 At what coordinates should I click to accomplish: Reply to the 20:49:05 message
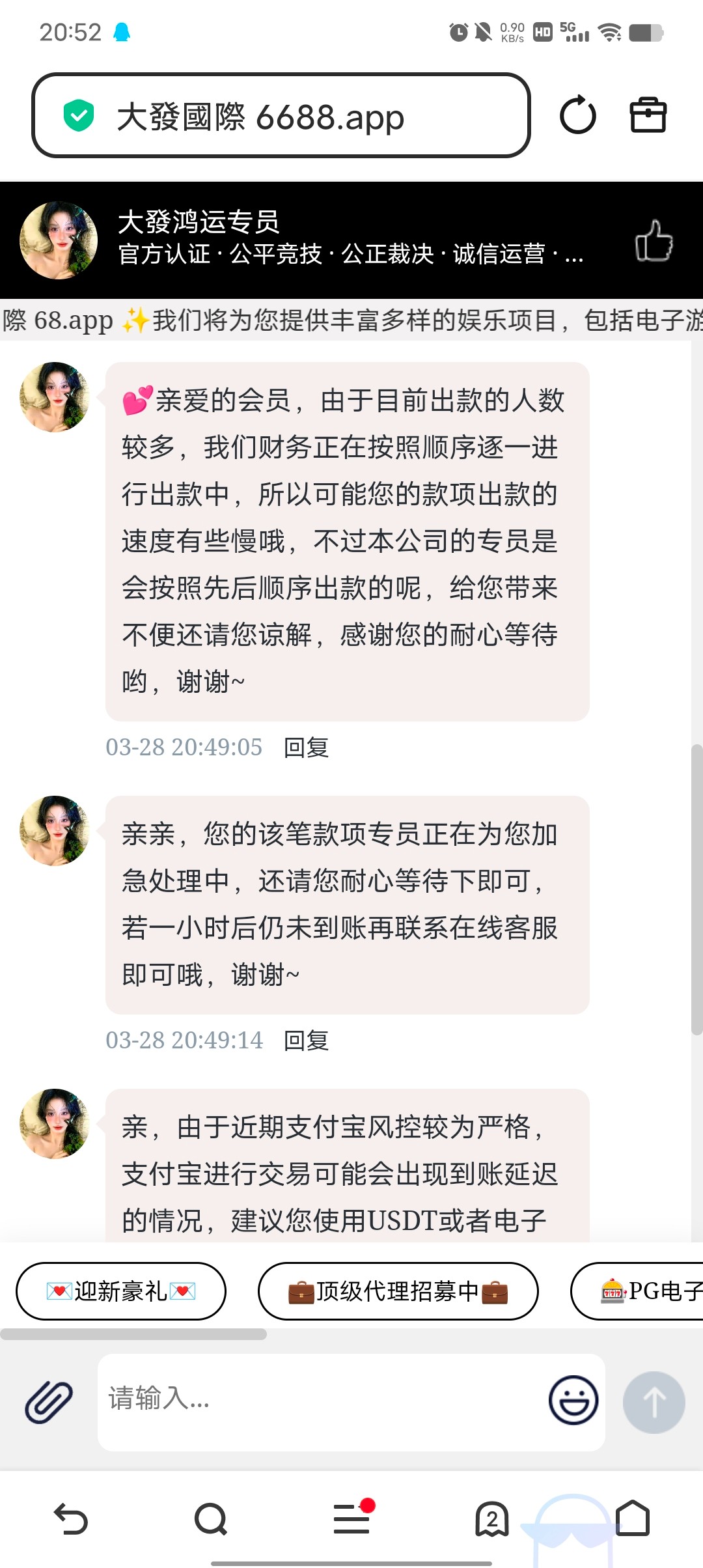[306, 748]
